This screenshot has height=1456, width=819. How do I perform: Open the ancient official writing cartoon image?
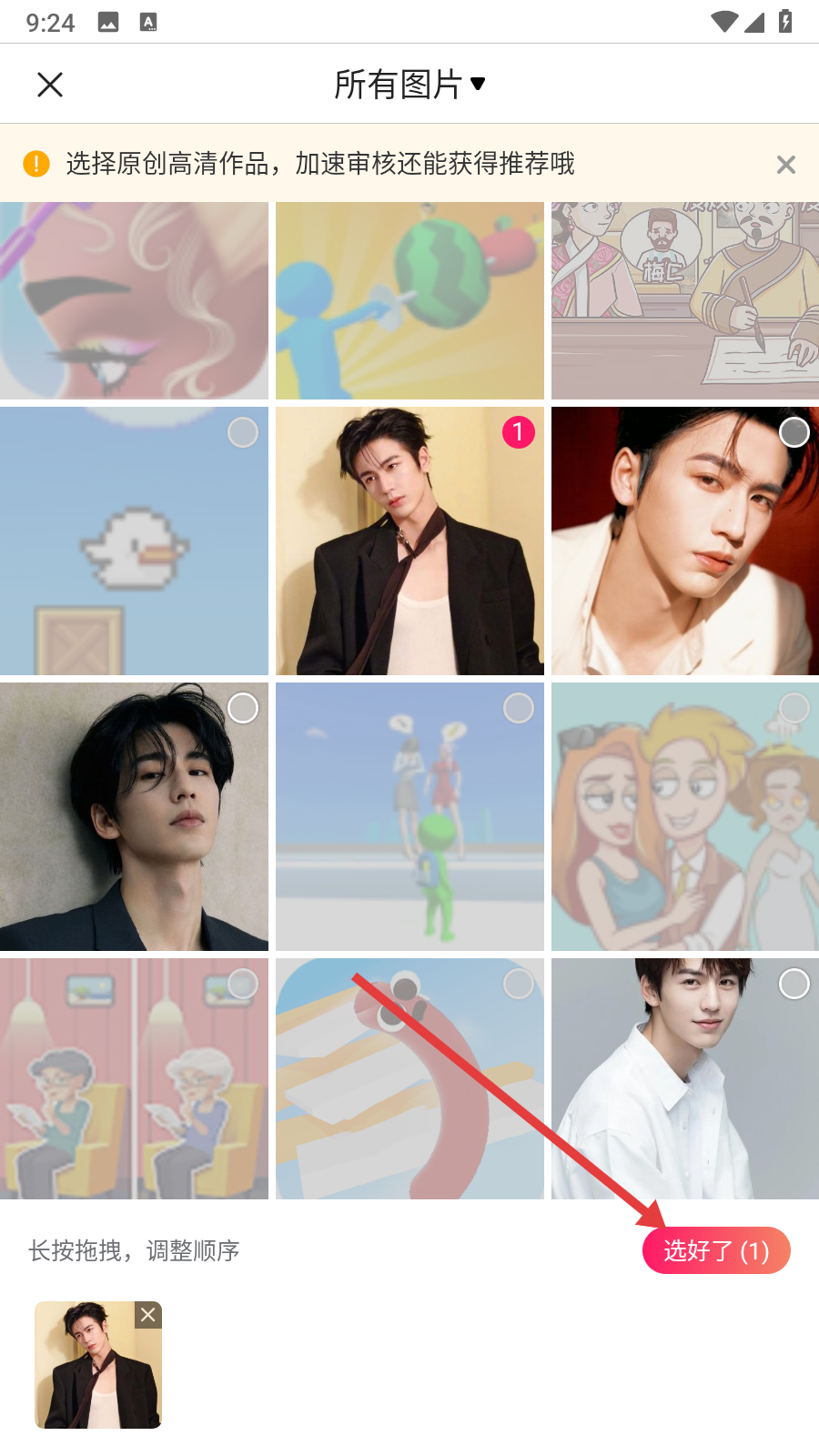pos(684,300)
